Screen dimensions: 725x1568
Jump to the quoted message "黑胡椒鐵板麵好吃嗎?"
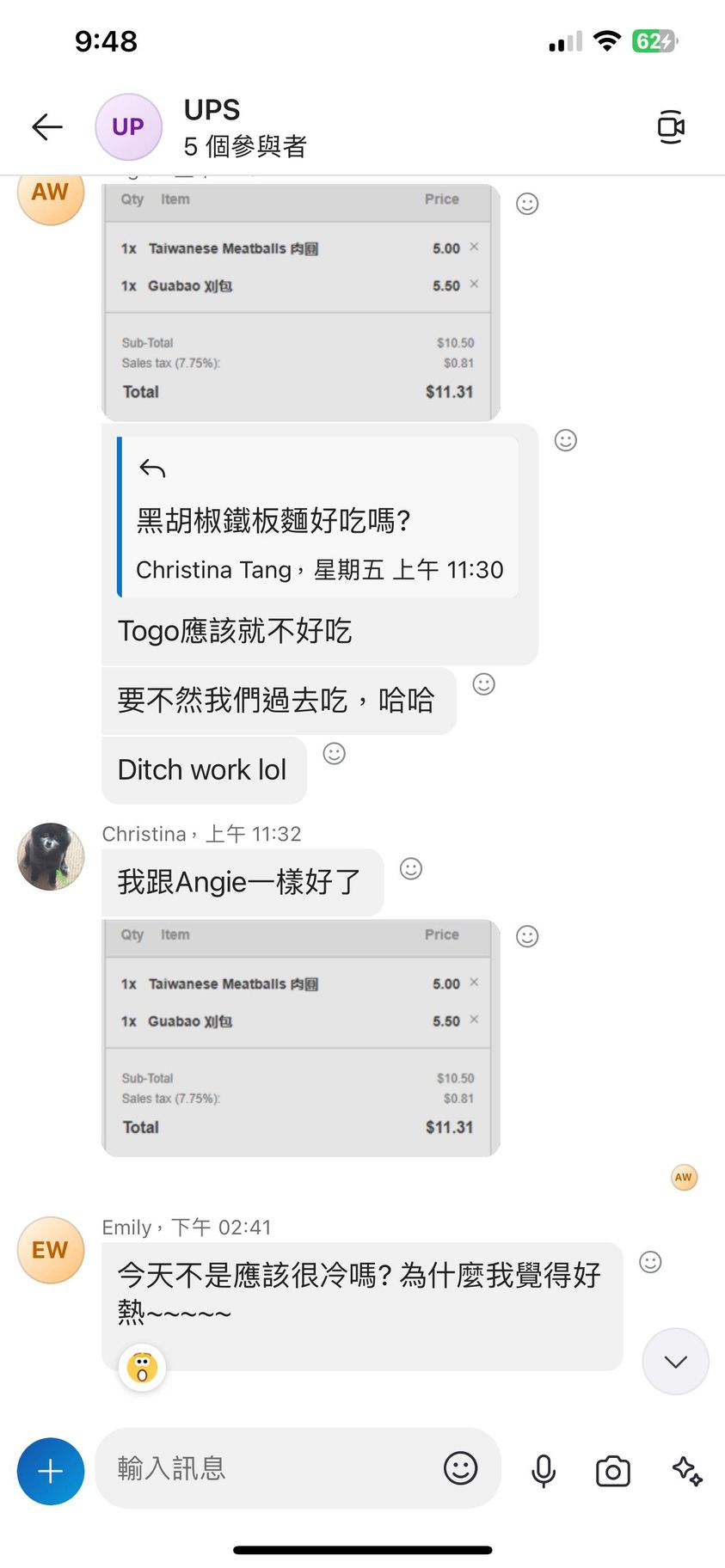coord(318,518)
